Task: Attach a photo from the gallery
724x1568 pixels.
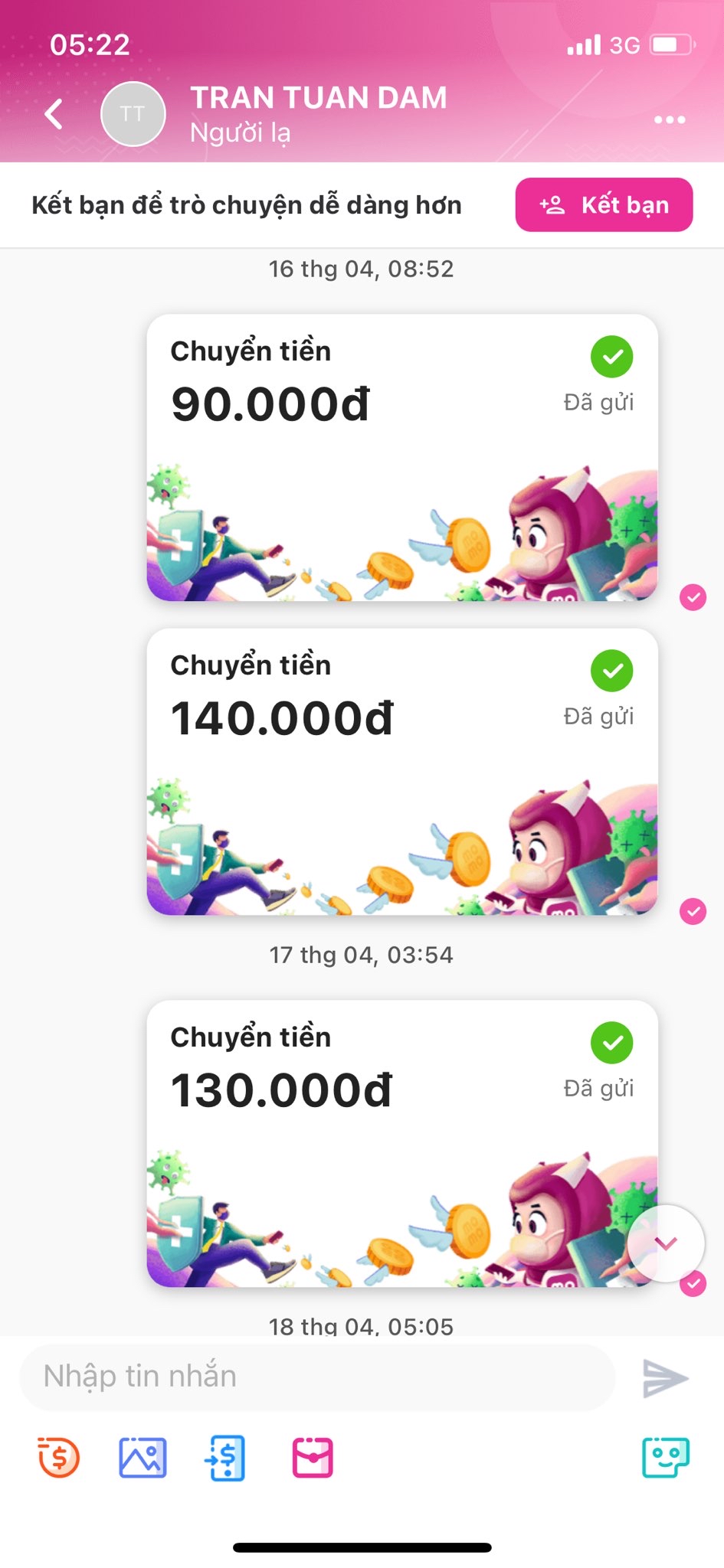Action: (x=143, y=1458)
